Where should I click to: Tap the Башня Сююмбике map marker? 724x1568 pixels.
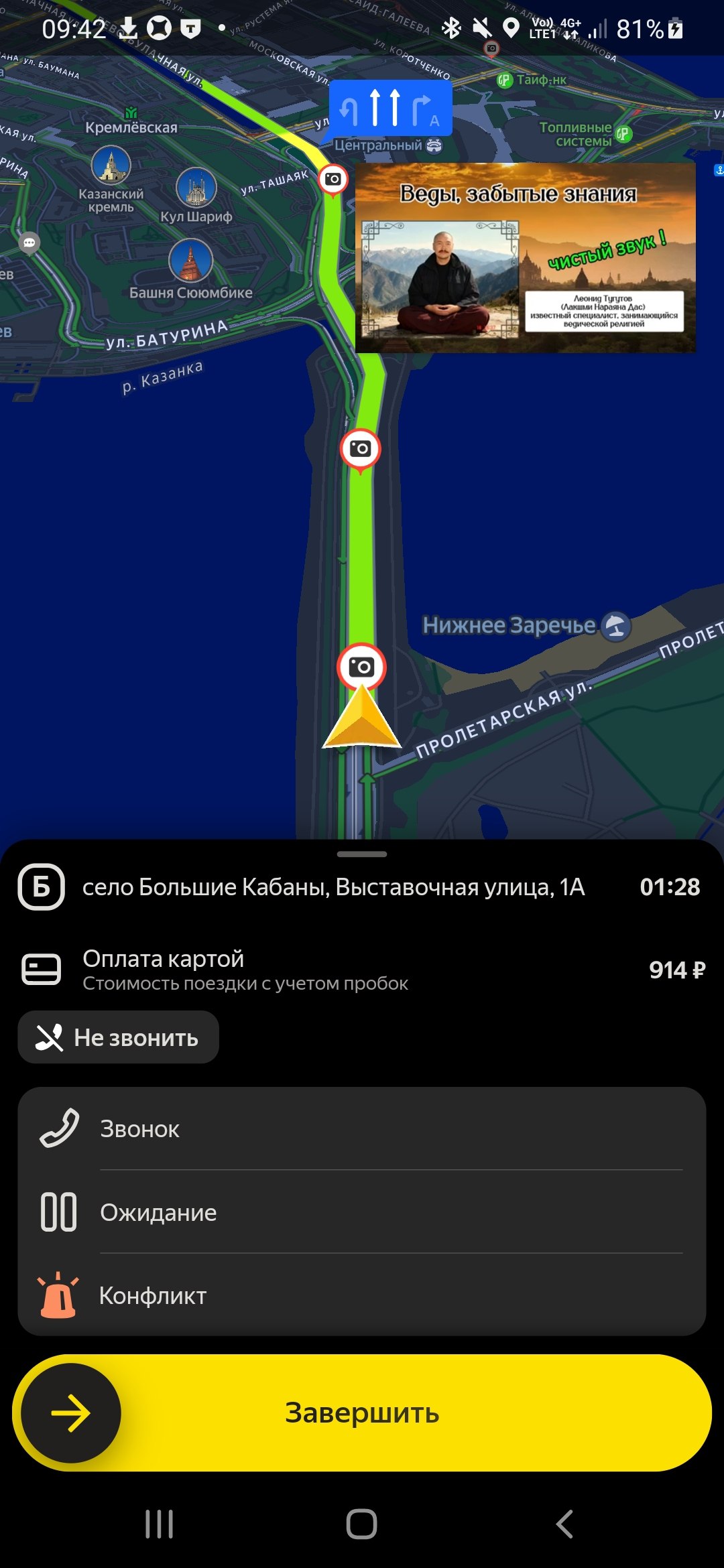point(191,261)
